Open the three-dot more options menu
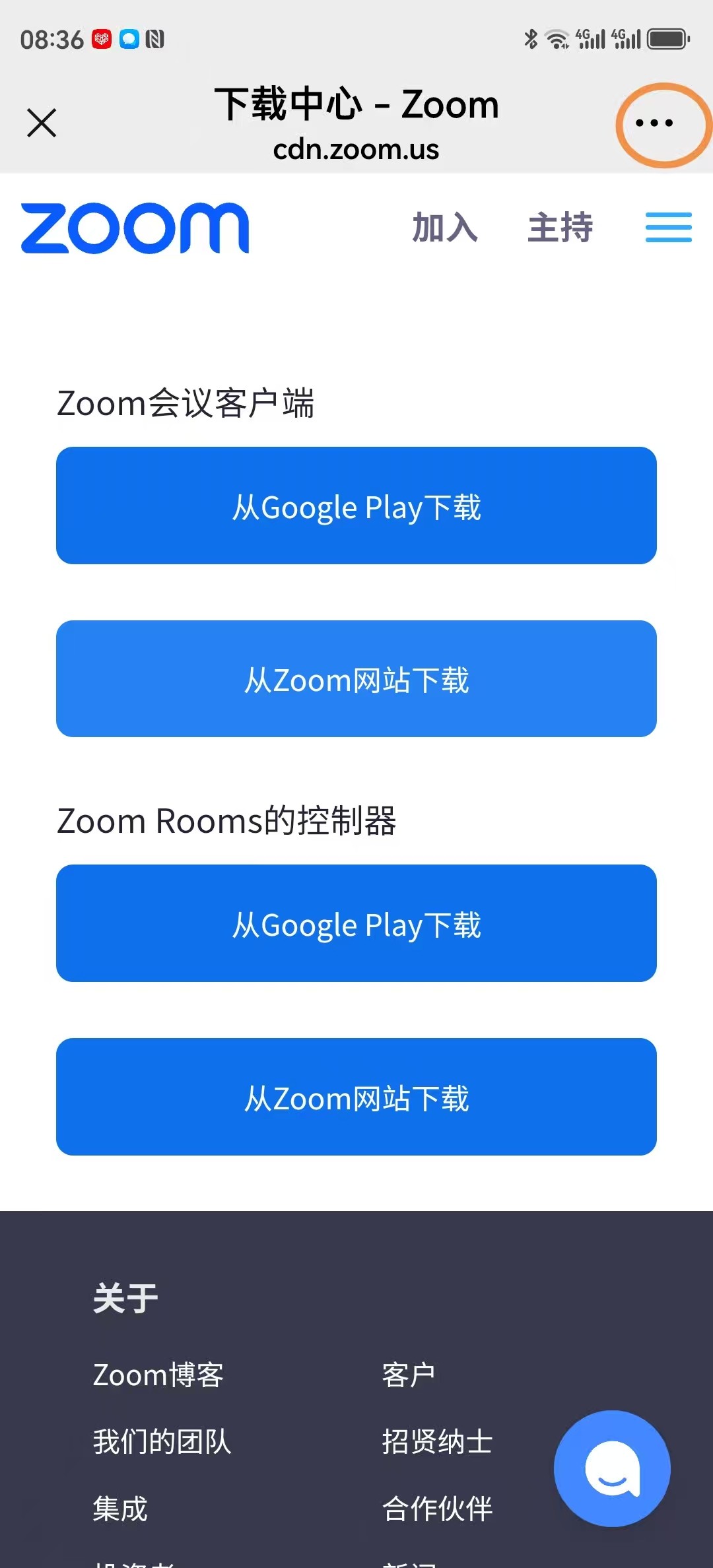Screen dimensions: 713x1568 point(654,123)
